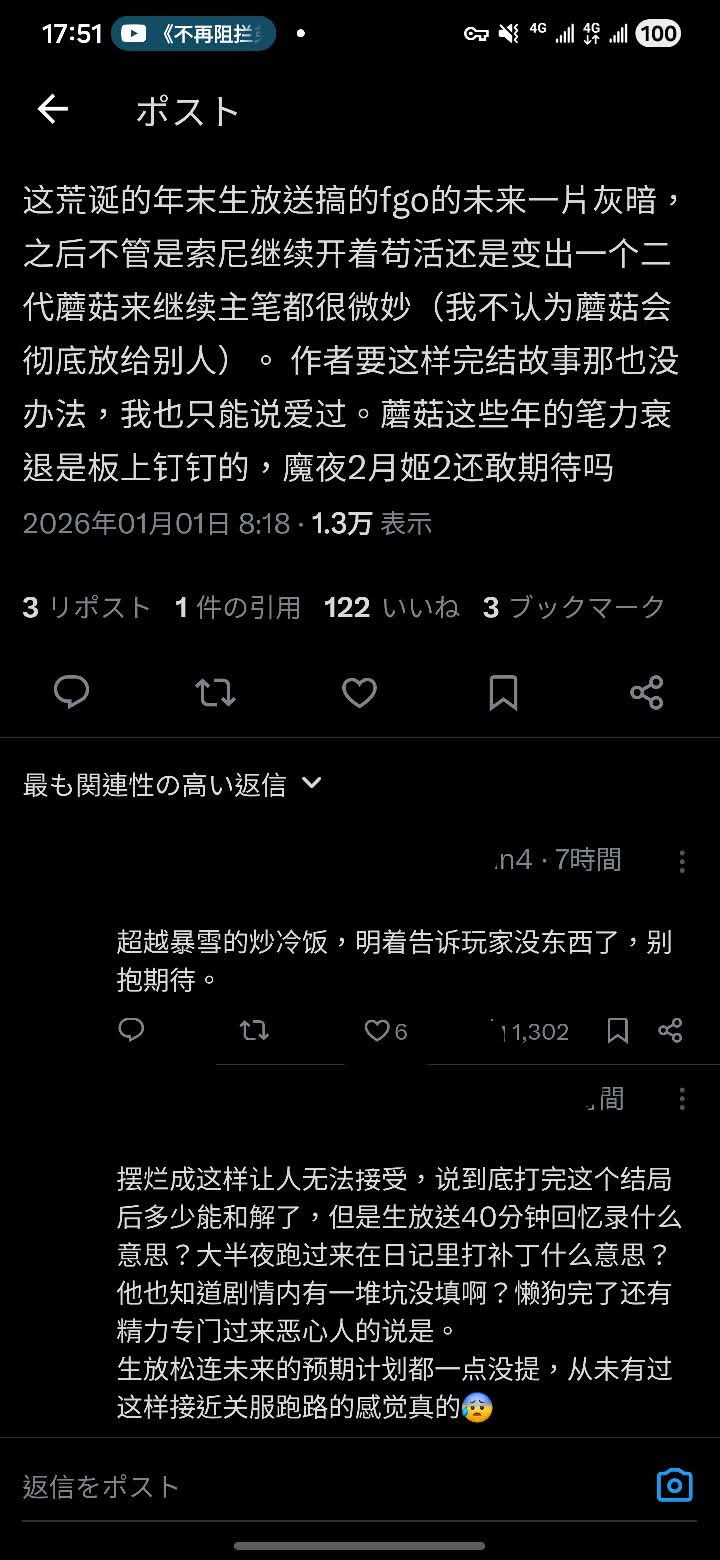Image resolution: width=720 pixels, height=1560 pixels.
Task: Tap the 返信をポスト reply field
Action: [x=300, y=1487]
